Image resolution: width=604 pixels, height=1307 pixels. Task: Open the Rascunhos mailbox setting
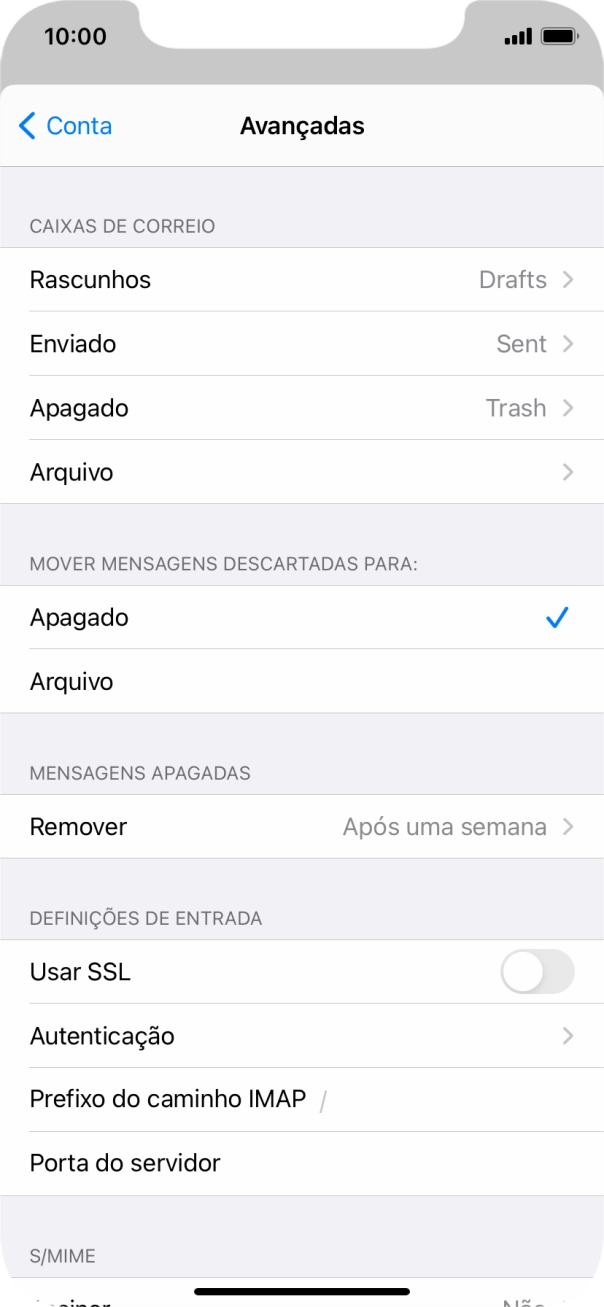point(302,280)
